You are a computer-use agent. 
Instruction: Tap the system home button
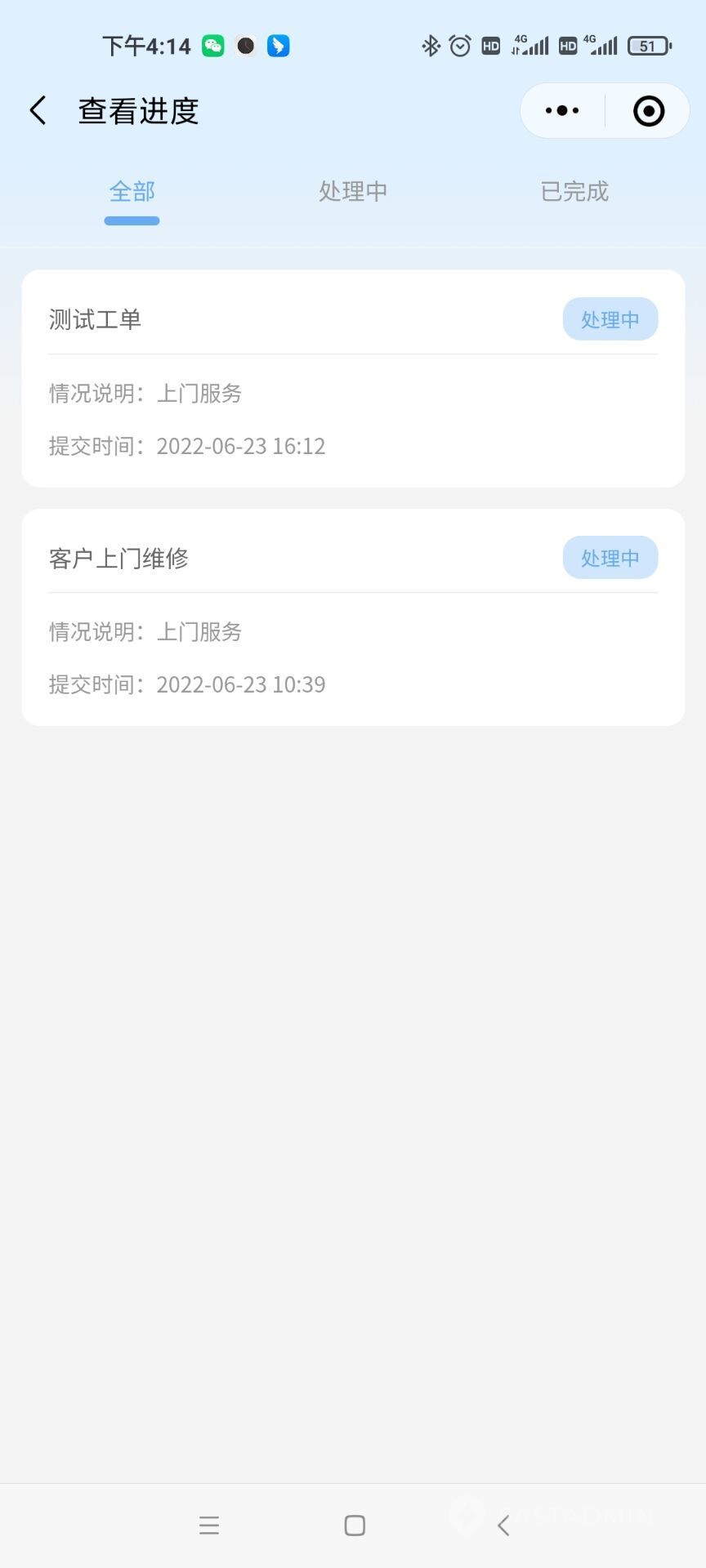click(355, 1526)
